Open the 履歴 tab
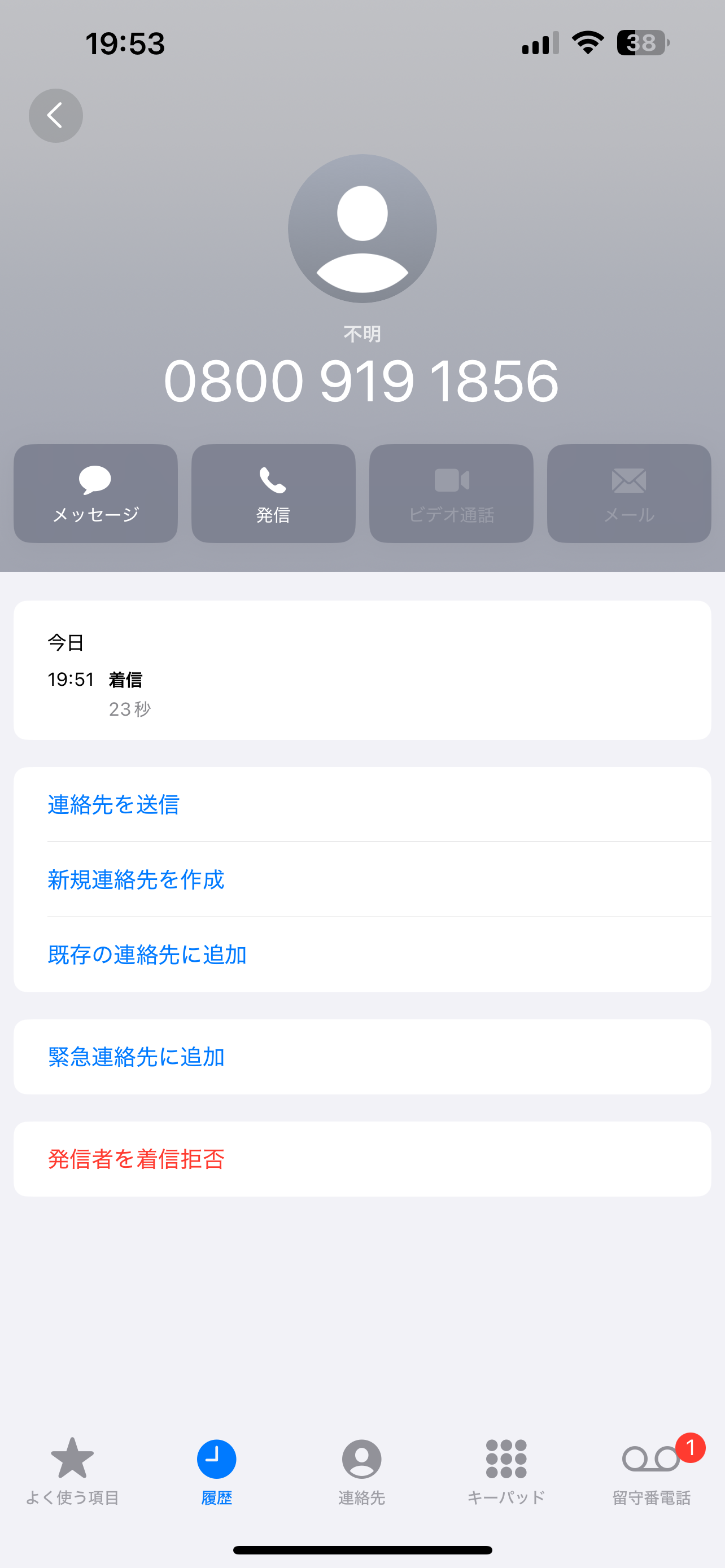This screenshot has height=1568, width=725. pos(217,1470)
